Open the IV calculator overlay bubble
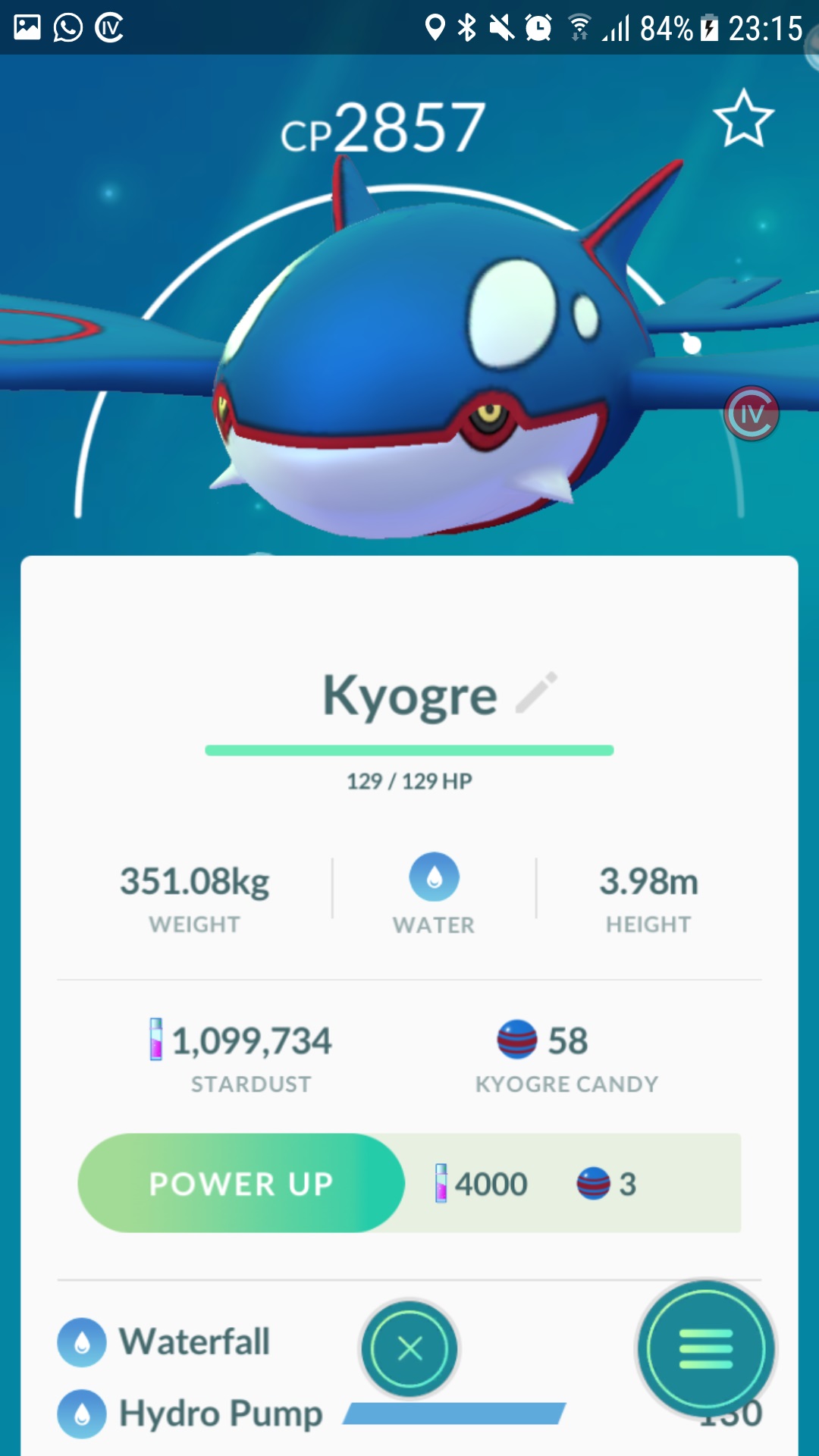The image size is (819, 1456). (x=751, y=413)
